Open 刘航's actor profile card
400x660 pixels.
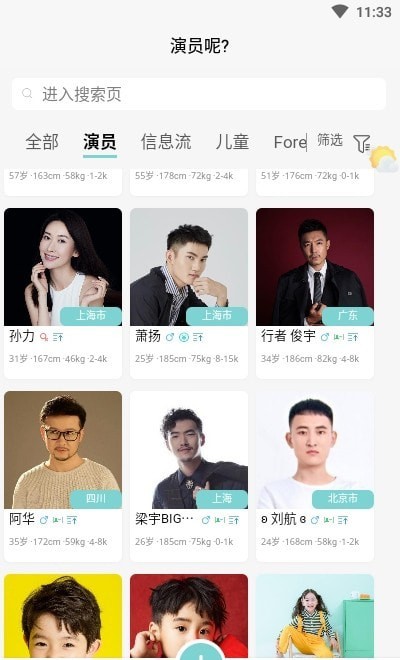[x=315, y=476]
